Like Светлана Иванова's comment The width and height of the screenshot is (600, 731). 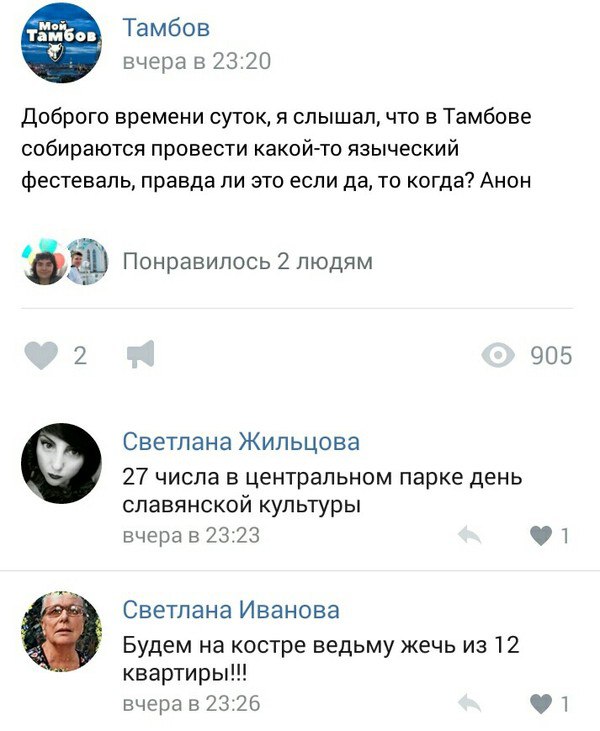coord(541,704)
